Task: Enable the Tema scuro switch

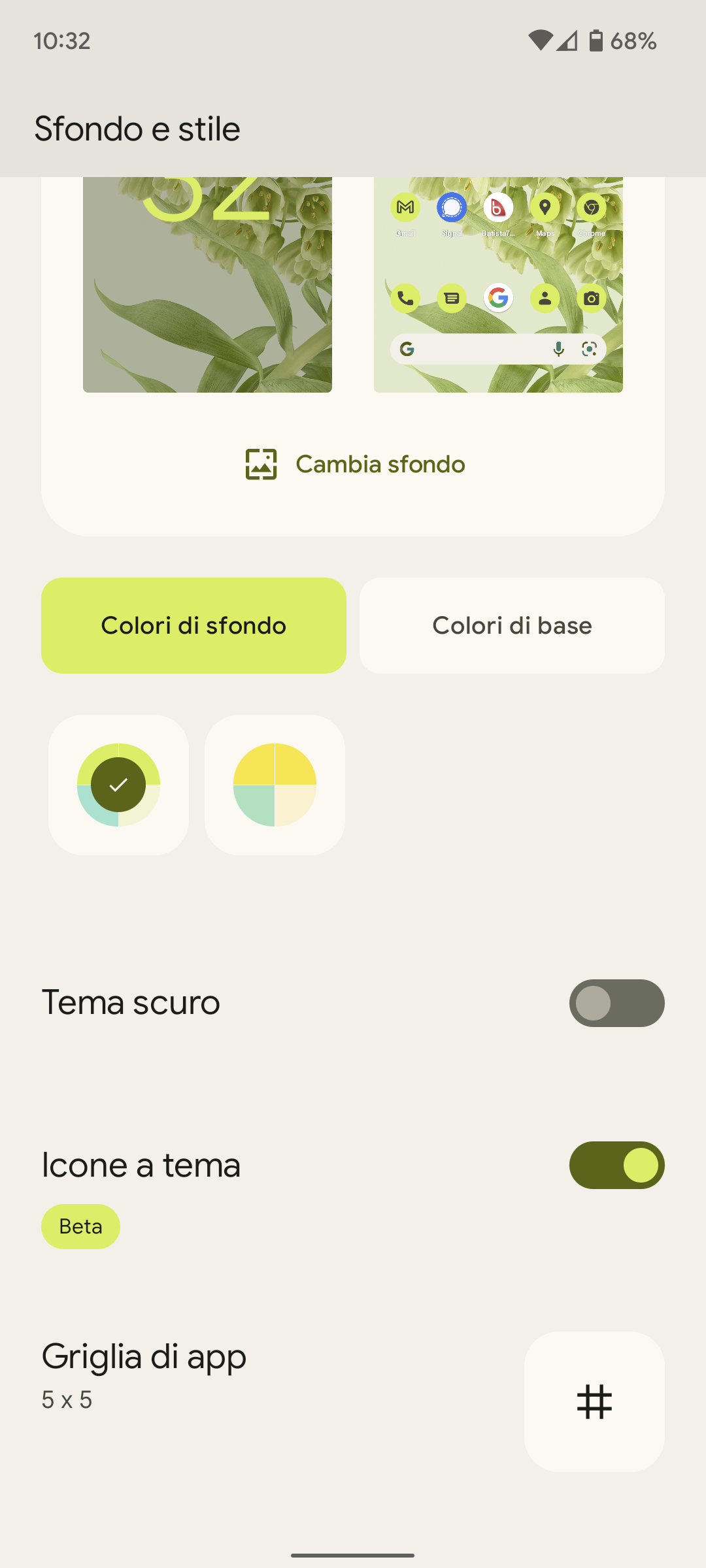Action: click(x=616, y=1003)
